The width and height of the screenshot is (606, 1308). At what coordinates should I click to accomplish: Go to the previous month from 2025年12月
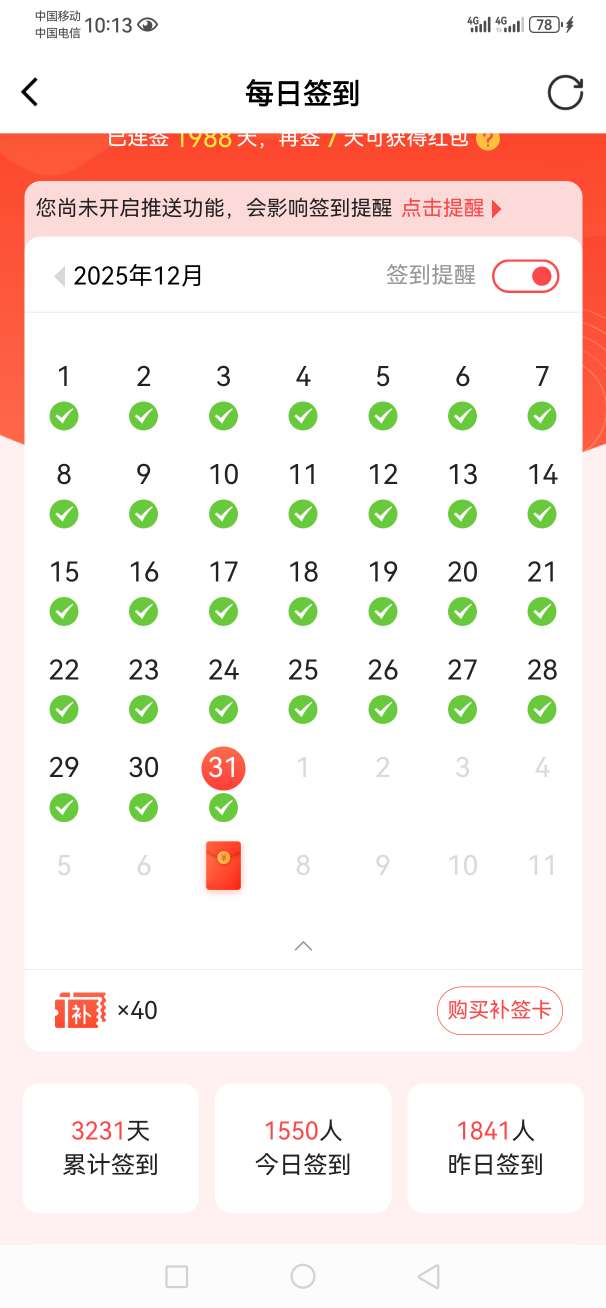[60, 276]
